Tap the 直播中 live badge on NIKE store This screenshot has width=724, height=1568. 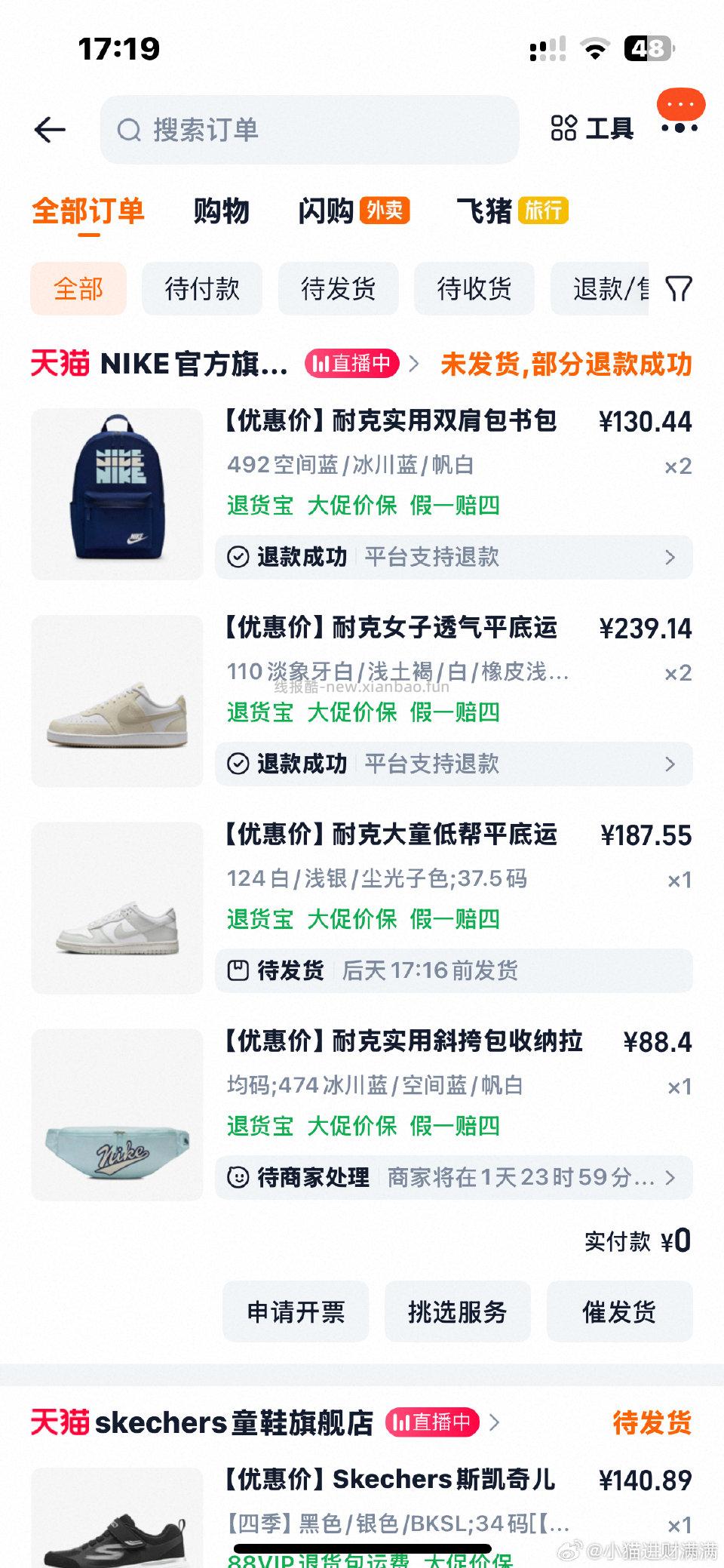pyautogui.click(x=351, y=364)
